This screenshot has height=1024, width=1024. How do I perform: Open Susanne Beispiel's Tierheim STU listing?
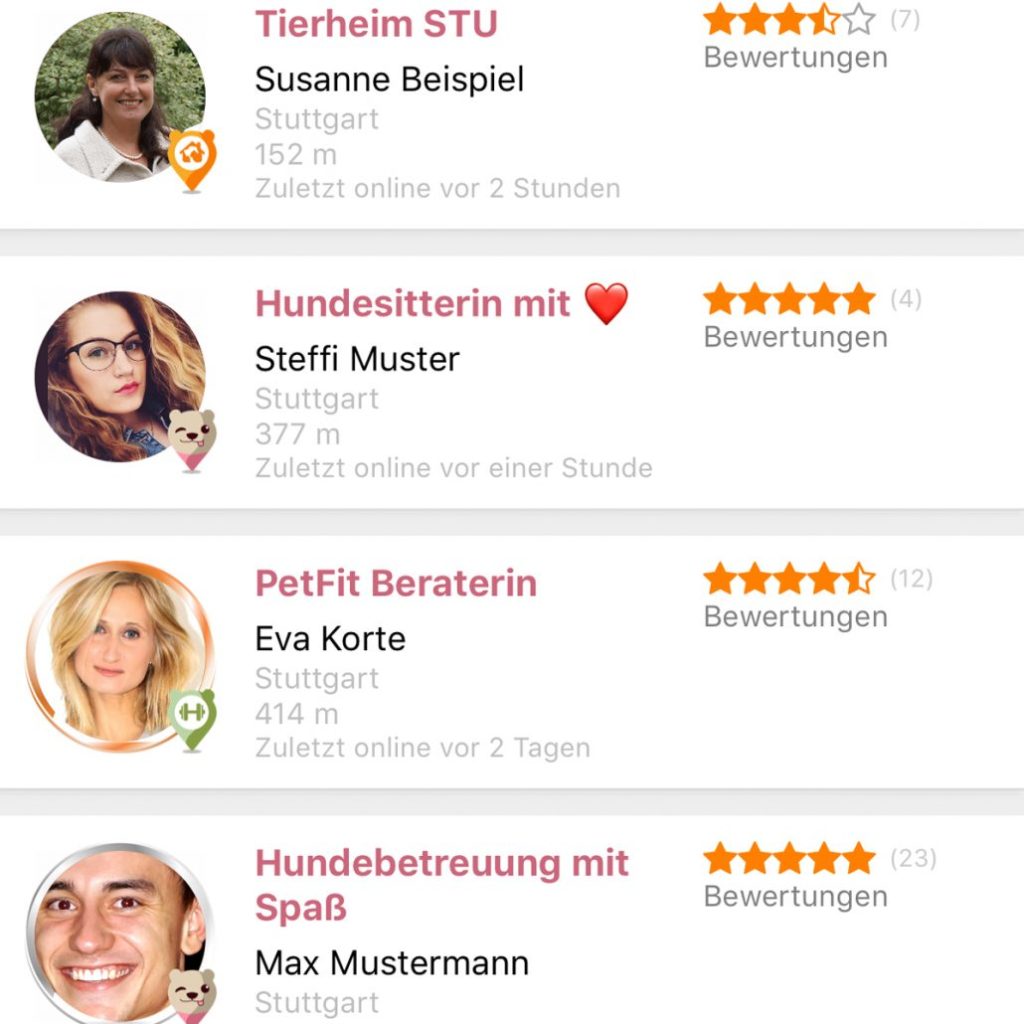click(x=376, y=24)
